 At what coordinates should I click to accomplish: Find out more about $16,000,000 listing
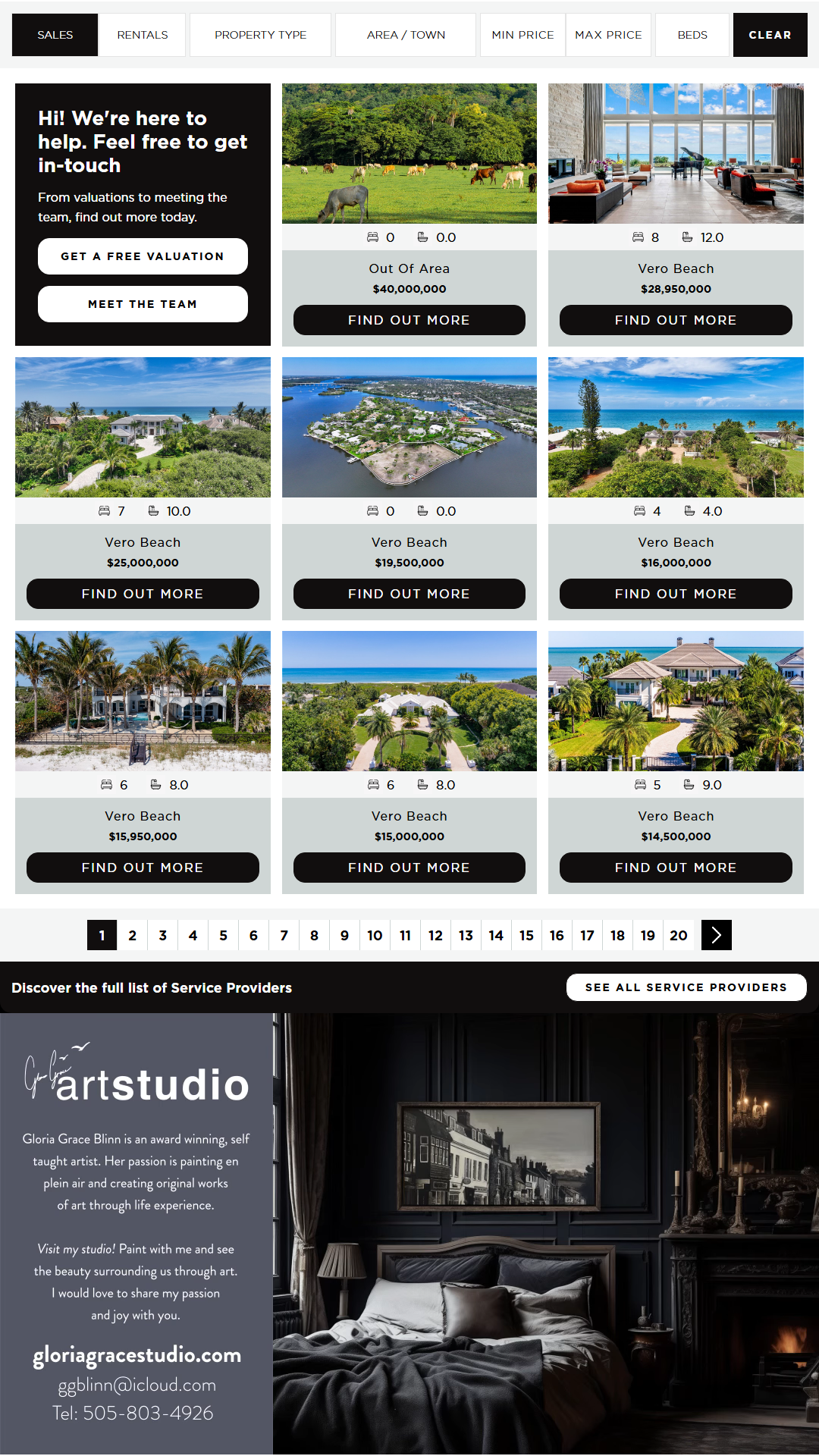pos(676,594)
